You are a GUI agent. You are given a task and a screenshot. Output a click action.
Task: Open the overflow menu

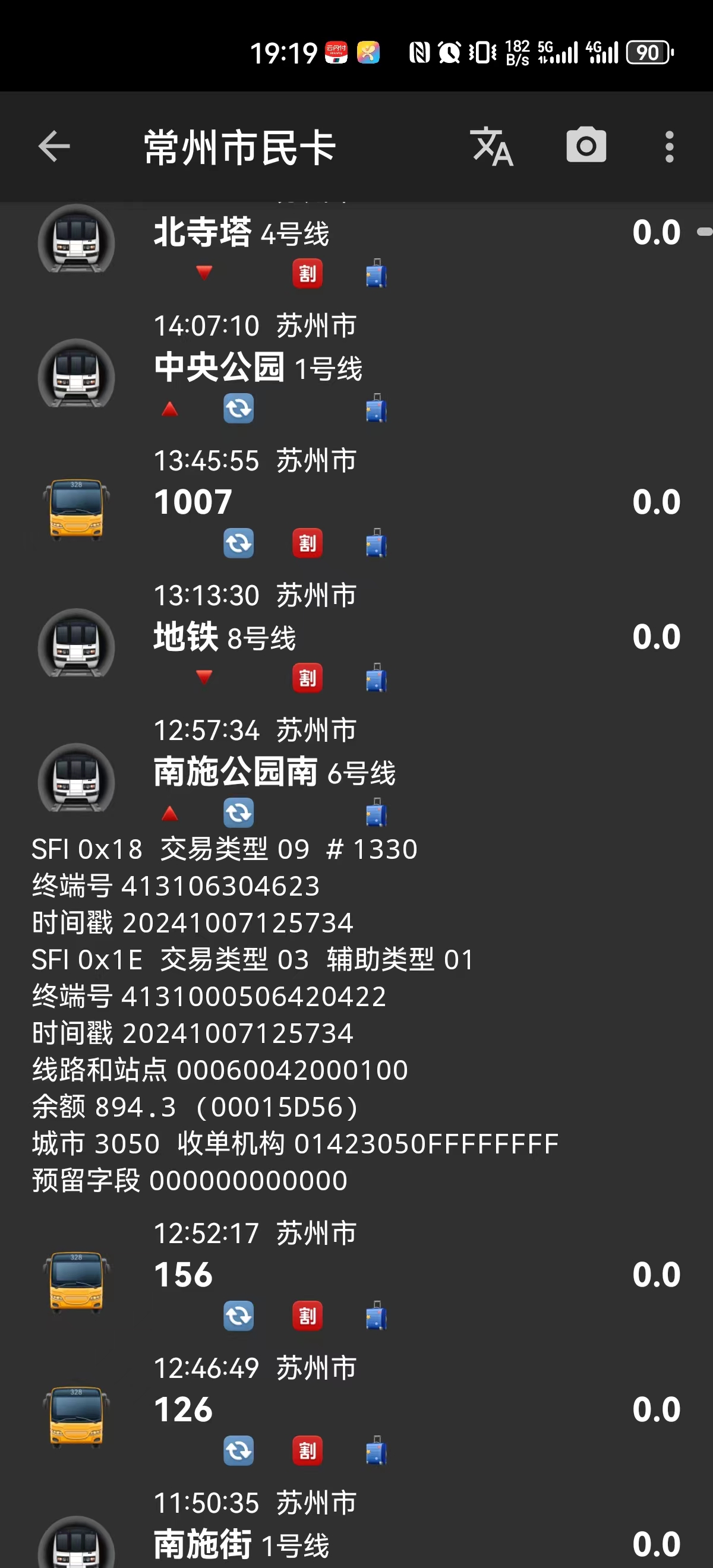pos(669,147)
